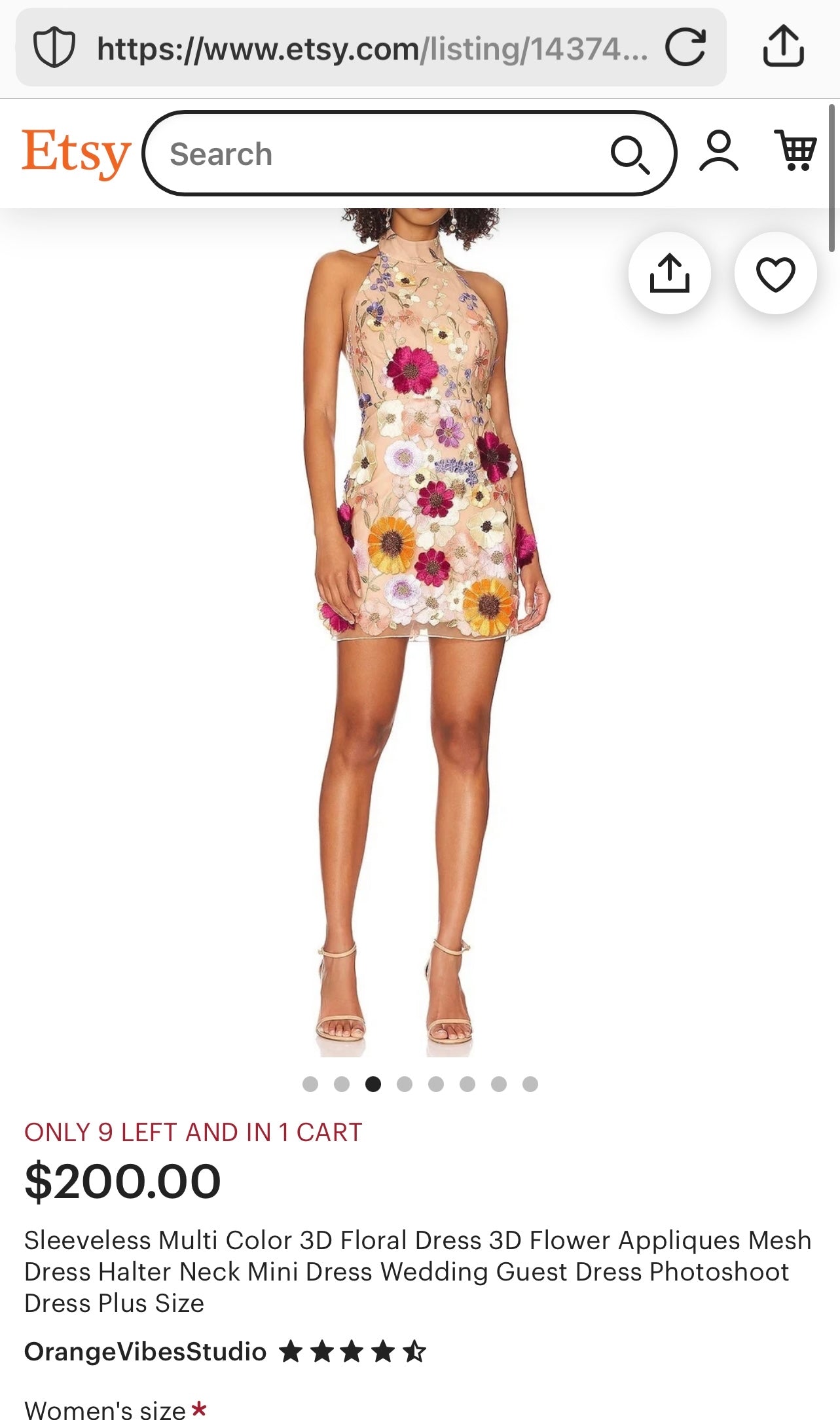Open the account profile icon
Screen dimensions: 840x1420
tap(719, 151)
